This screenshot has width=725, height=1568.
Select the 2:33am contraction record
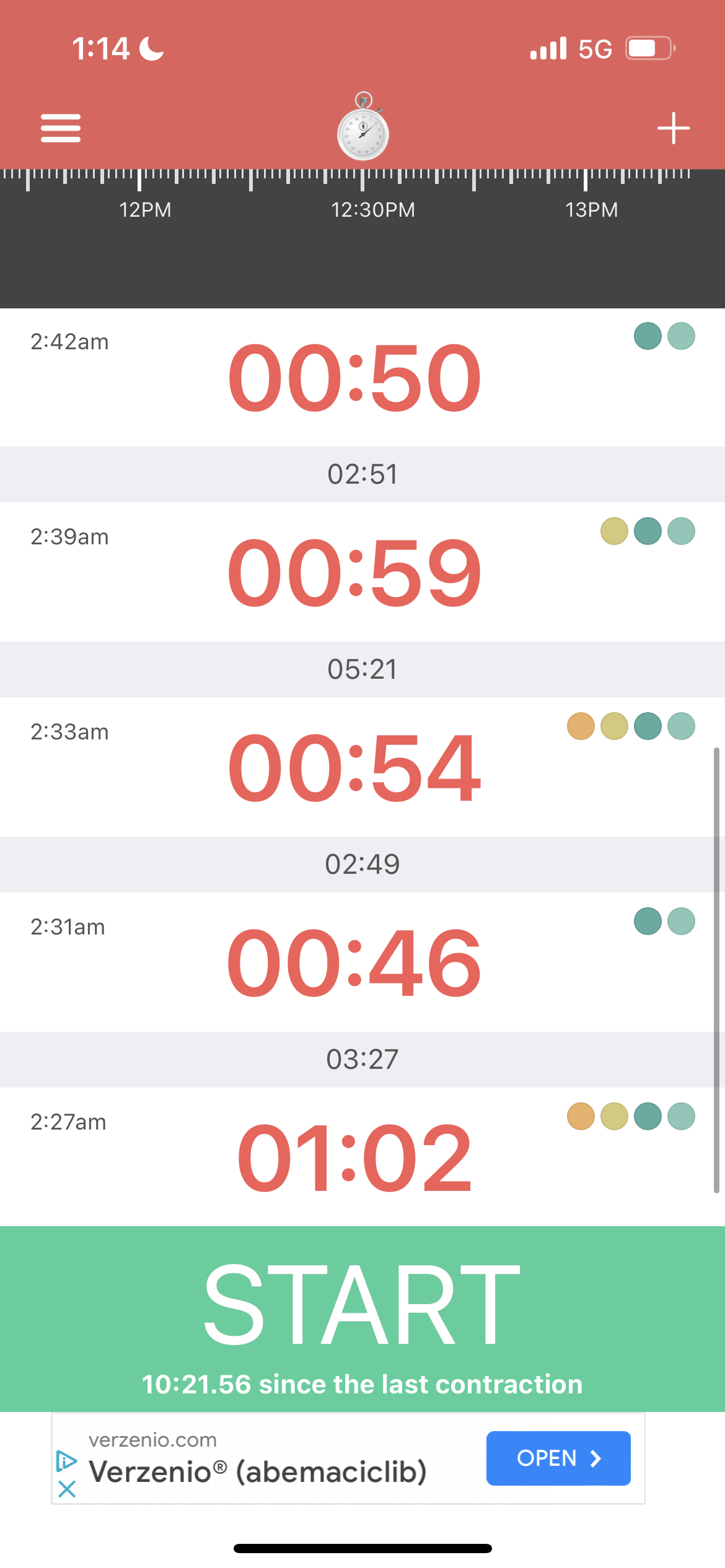(362, 767)
